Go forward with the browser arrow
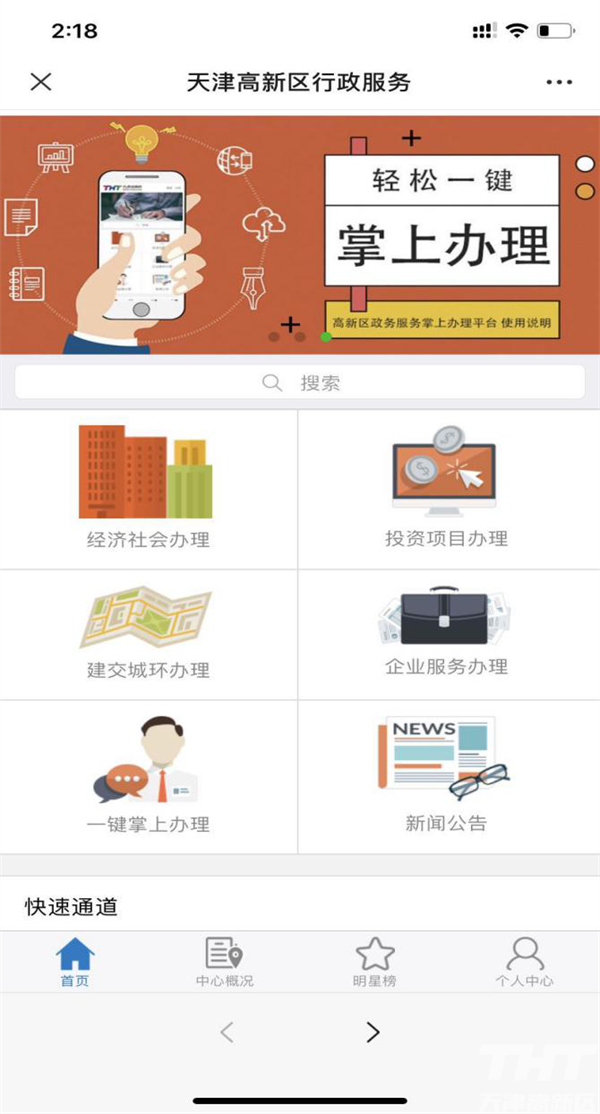Screen dimensions: 600x1114 (x=373, y=1032)
